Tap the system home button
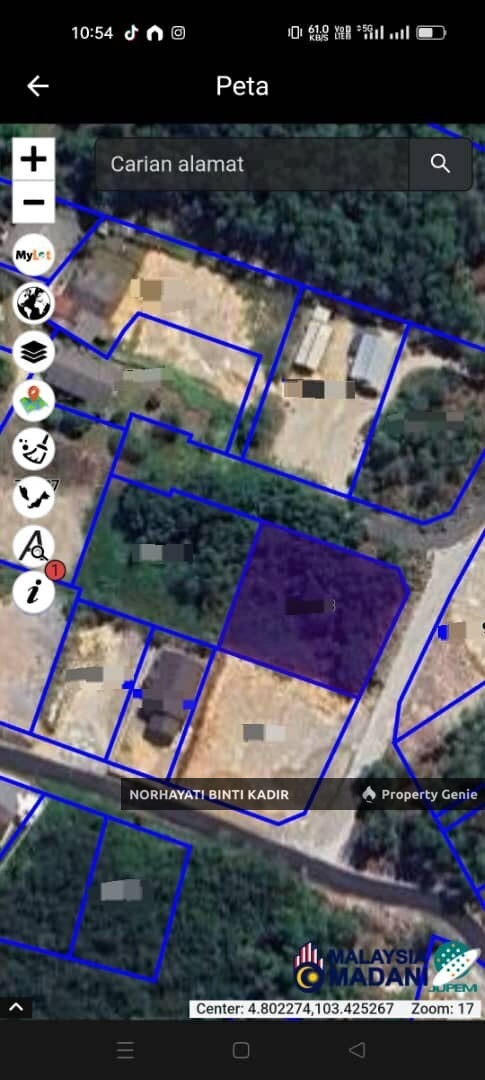 tap(241, 1050)
